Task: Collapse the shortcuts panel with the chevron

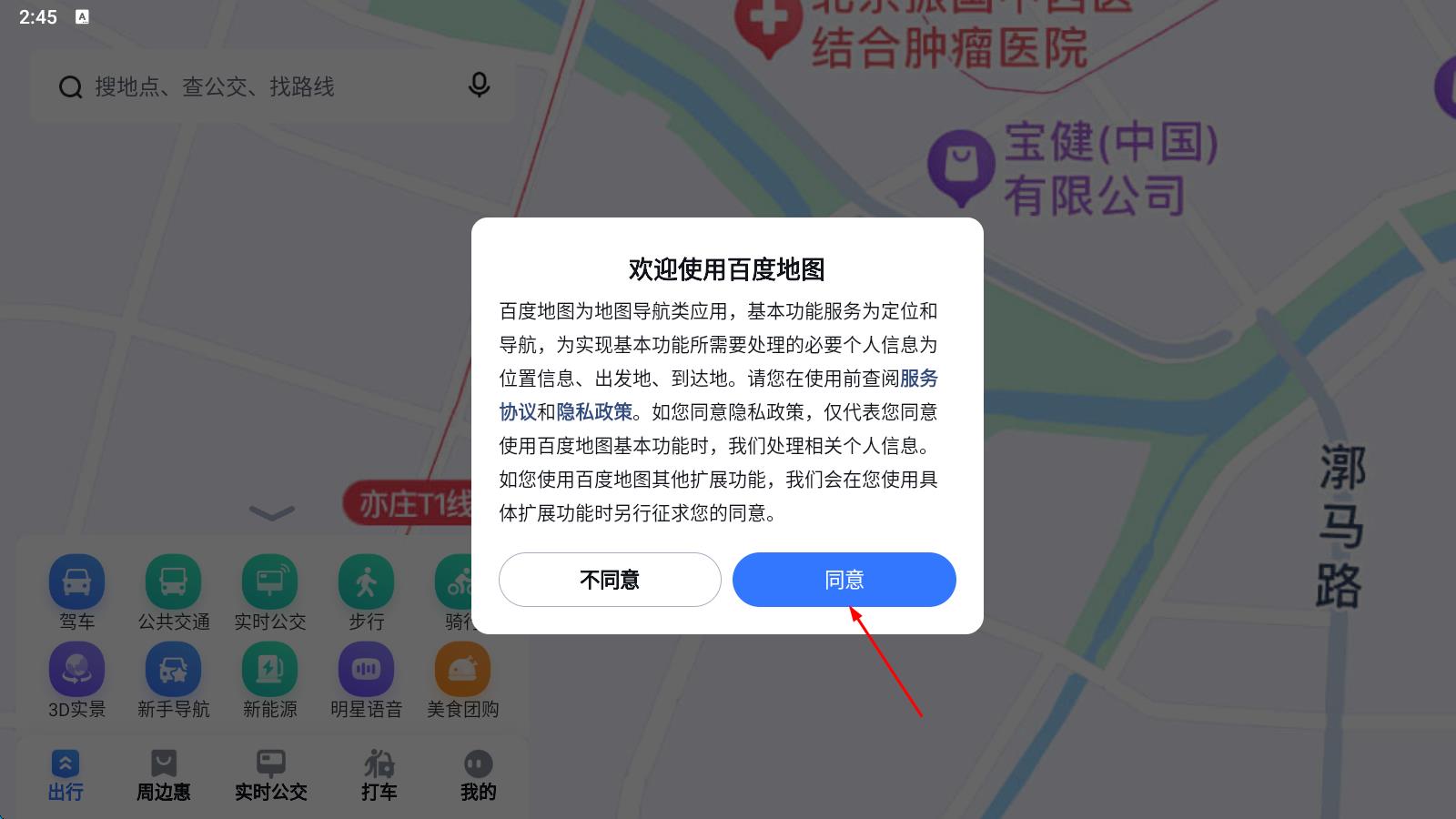Action: 271,513
